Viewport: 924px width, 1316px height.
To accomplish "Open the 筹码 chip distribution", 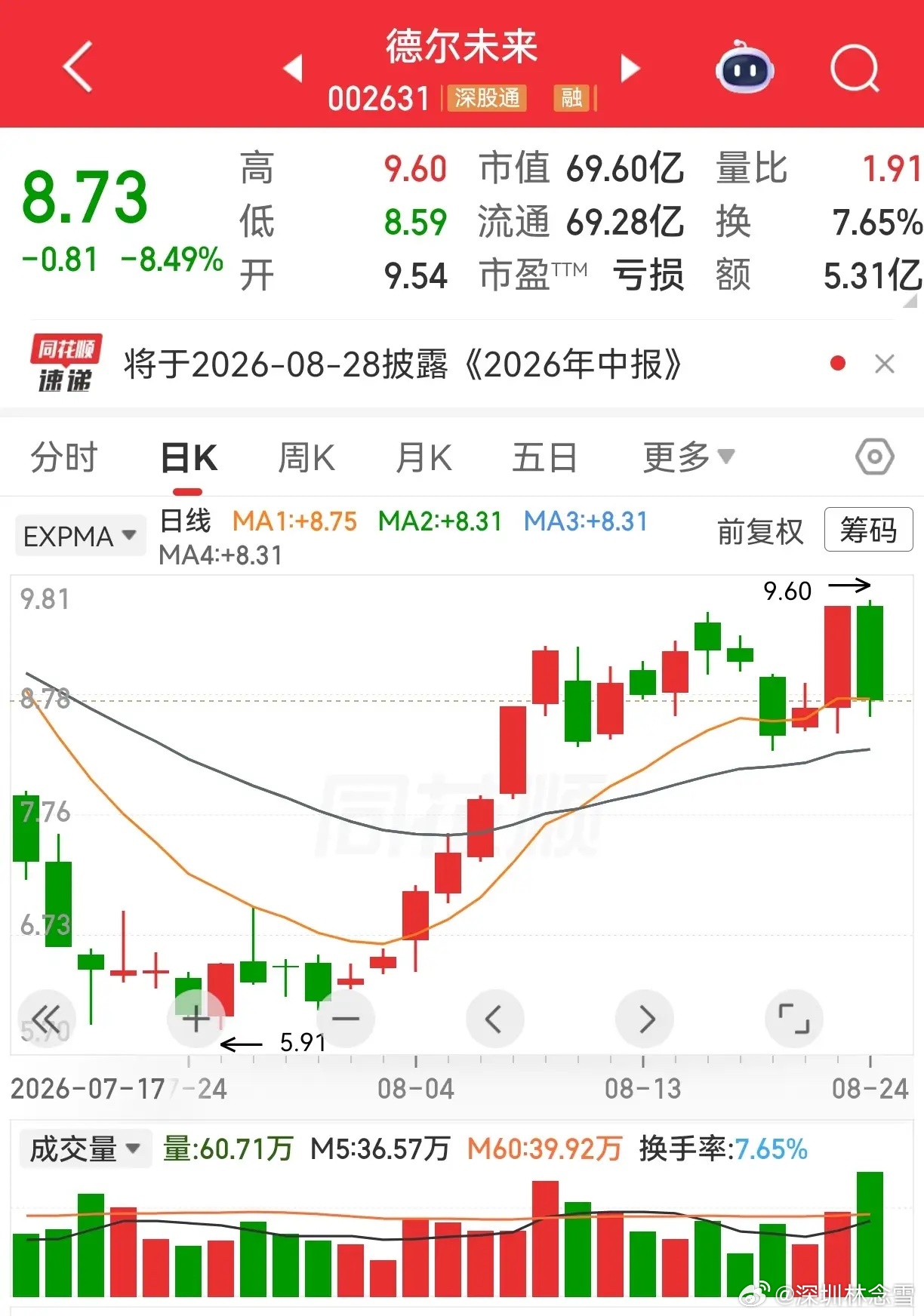I will pyautogui.click(x=868, y=530).
